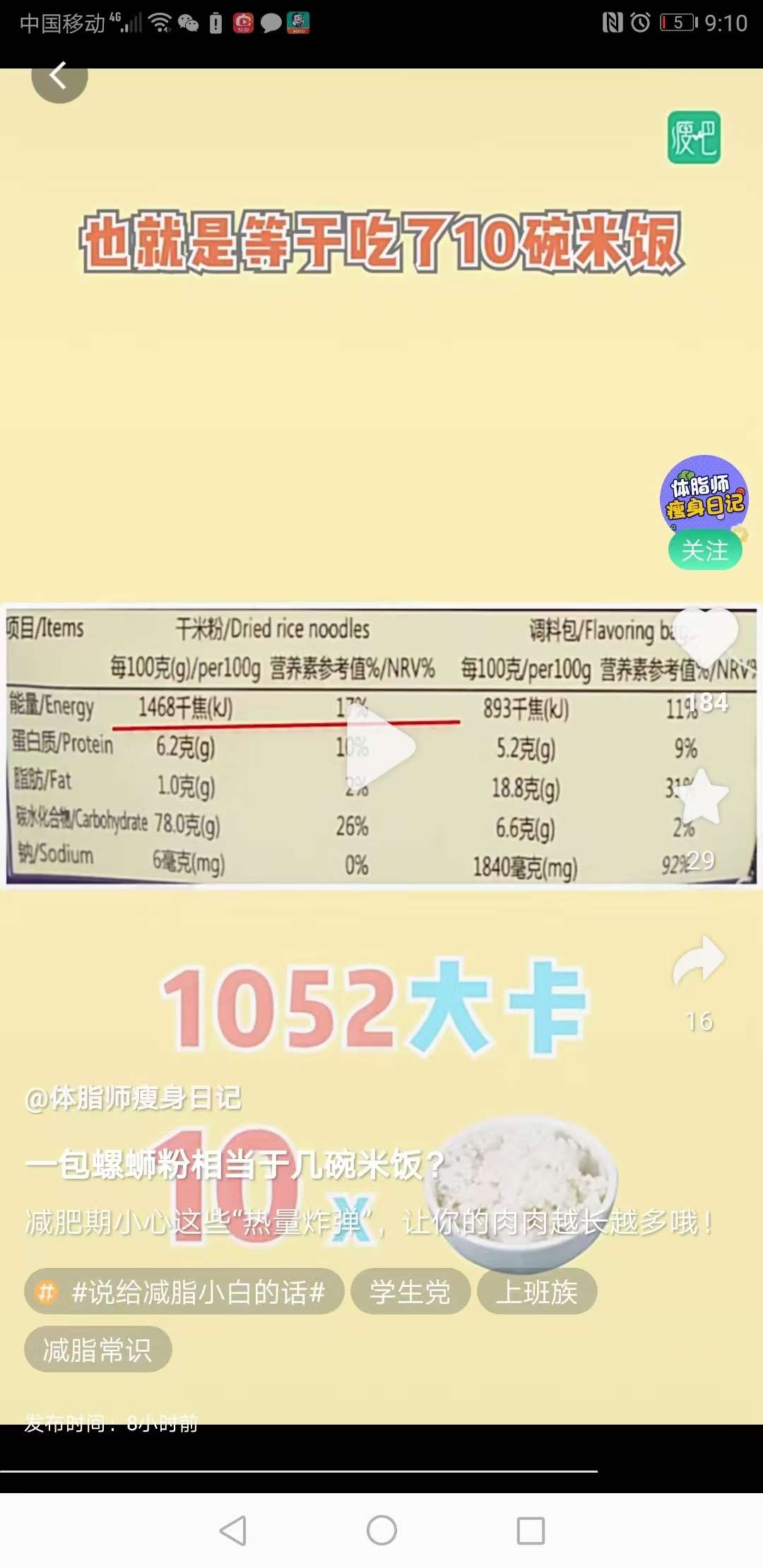Tap the system home button

pyautogui.click(x=381, y=1531)
